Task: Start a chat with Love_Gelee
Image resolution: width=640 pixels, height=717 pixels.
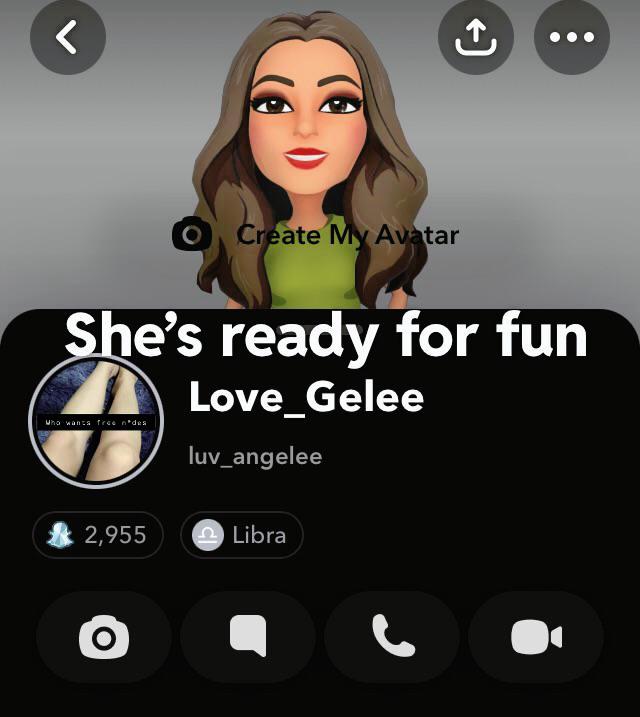Action: 248,637
